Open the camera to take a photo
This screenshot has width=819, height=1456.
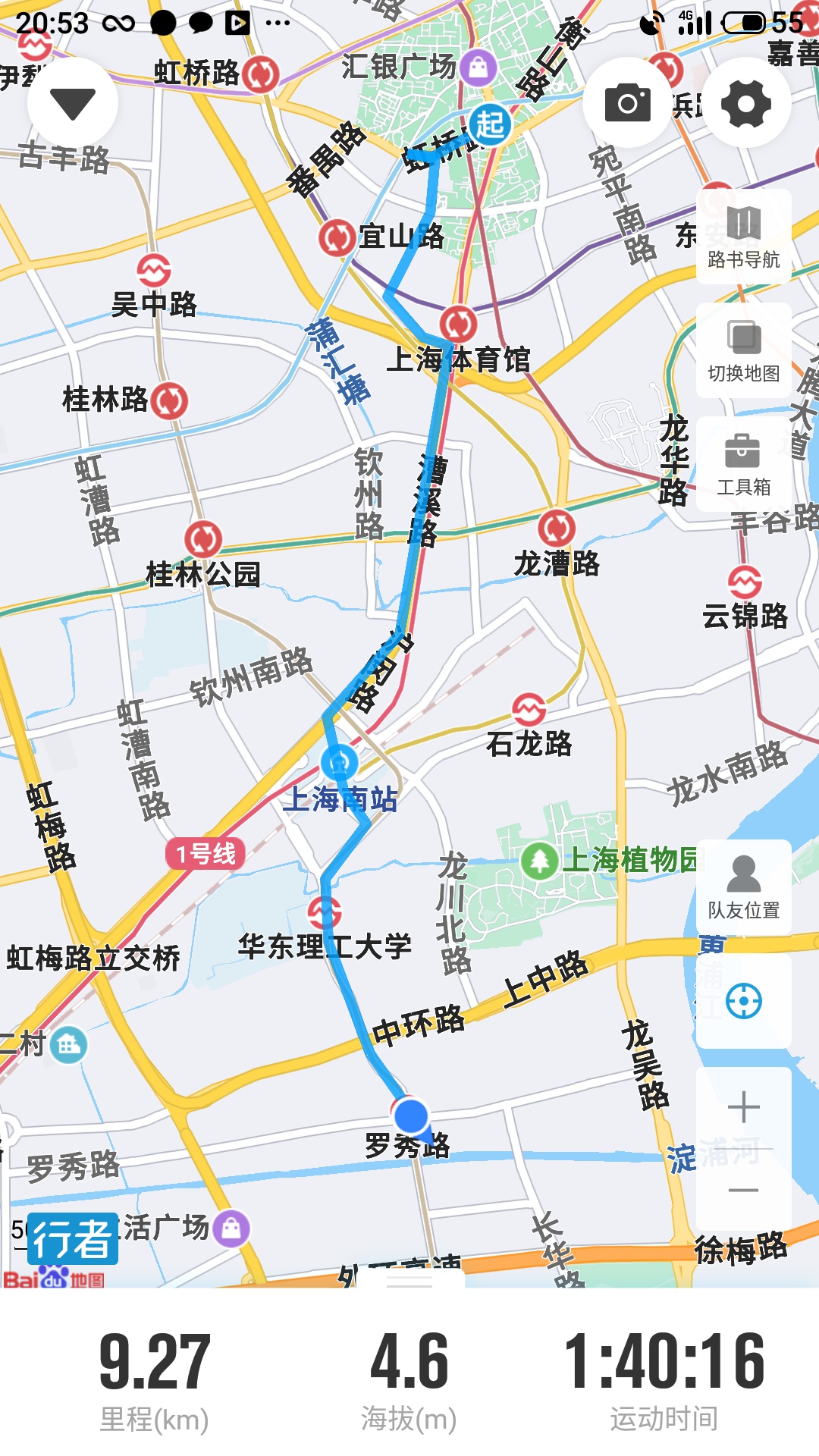(628, 103)
